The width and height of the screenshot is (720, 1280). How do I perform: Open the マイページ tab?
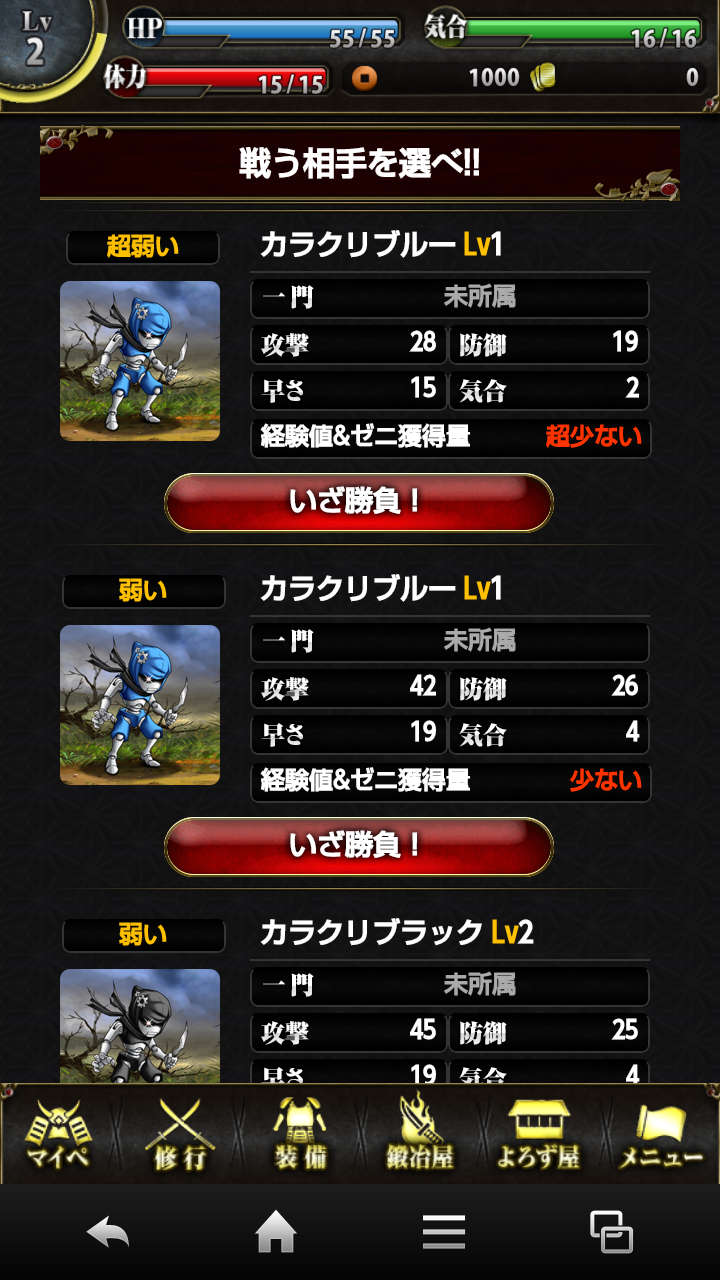[x=58, y=1135]
